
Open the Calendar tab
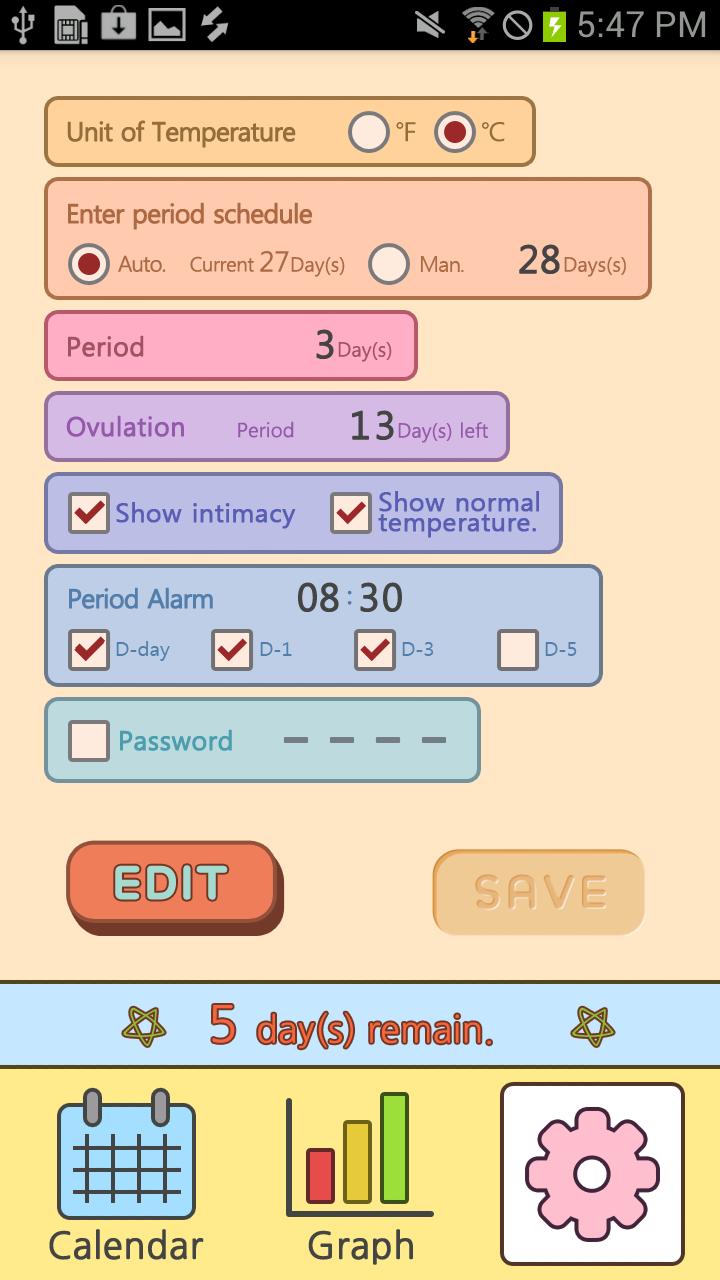coord(126,1174)
